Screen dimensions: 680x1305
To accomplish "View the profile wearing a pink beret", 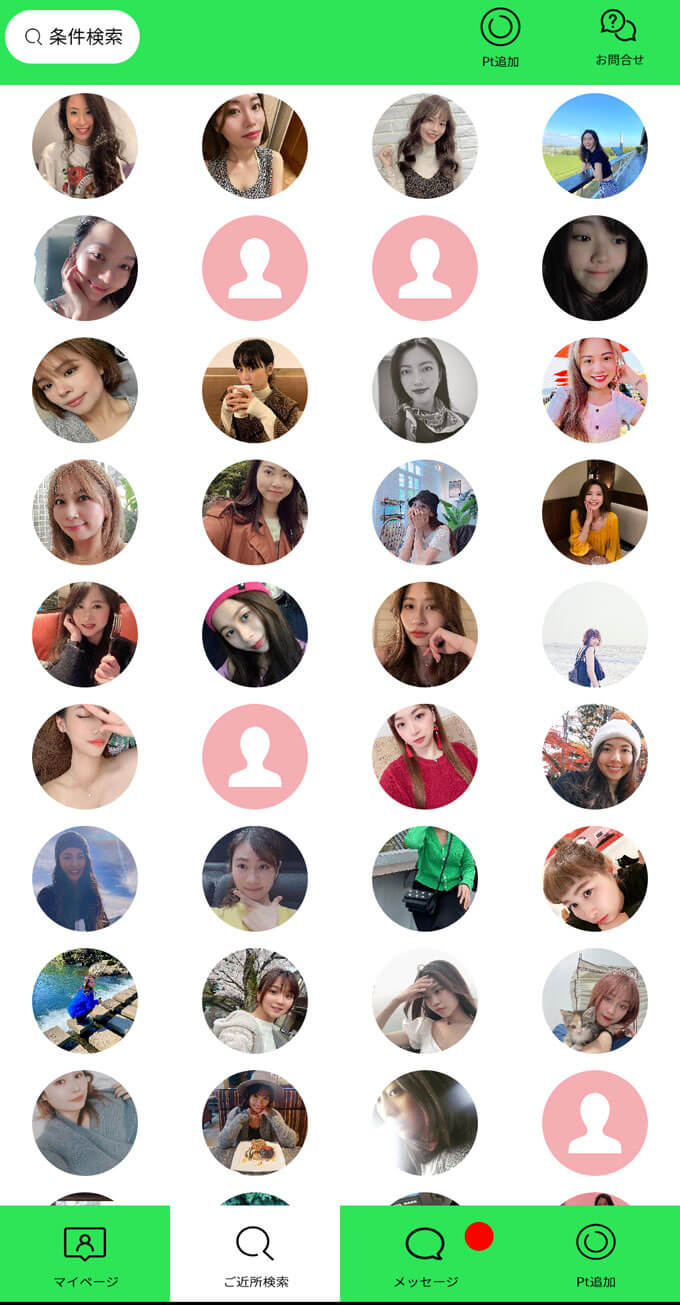I will tap(255, 634).
